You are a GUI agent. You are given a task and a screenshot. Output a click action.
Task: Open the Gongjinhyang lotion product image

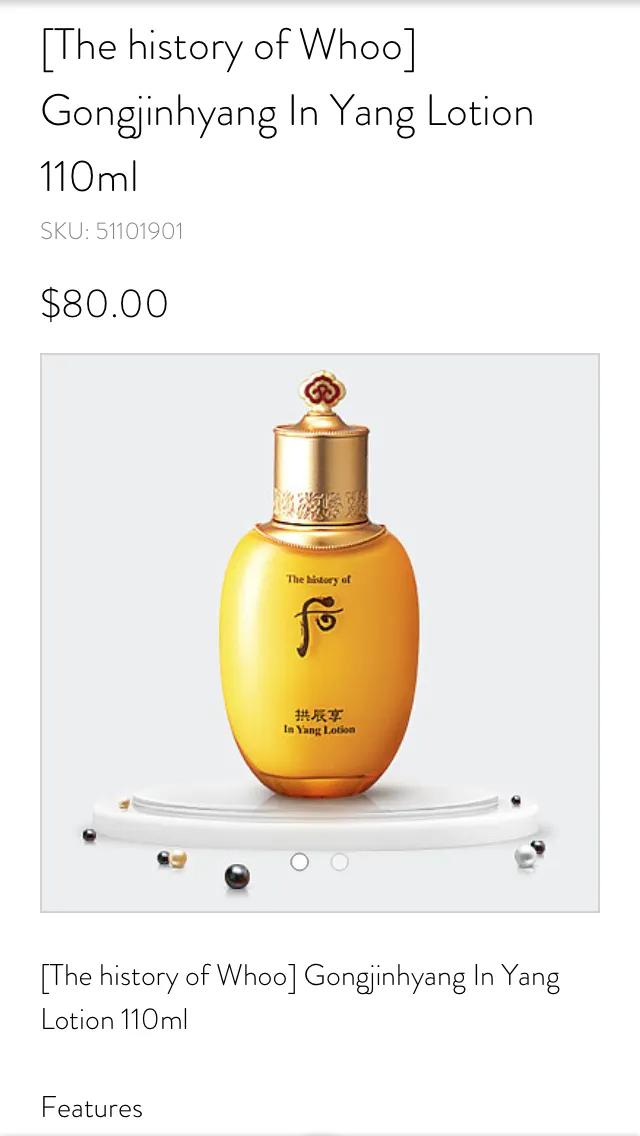click(320, 600)
